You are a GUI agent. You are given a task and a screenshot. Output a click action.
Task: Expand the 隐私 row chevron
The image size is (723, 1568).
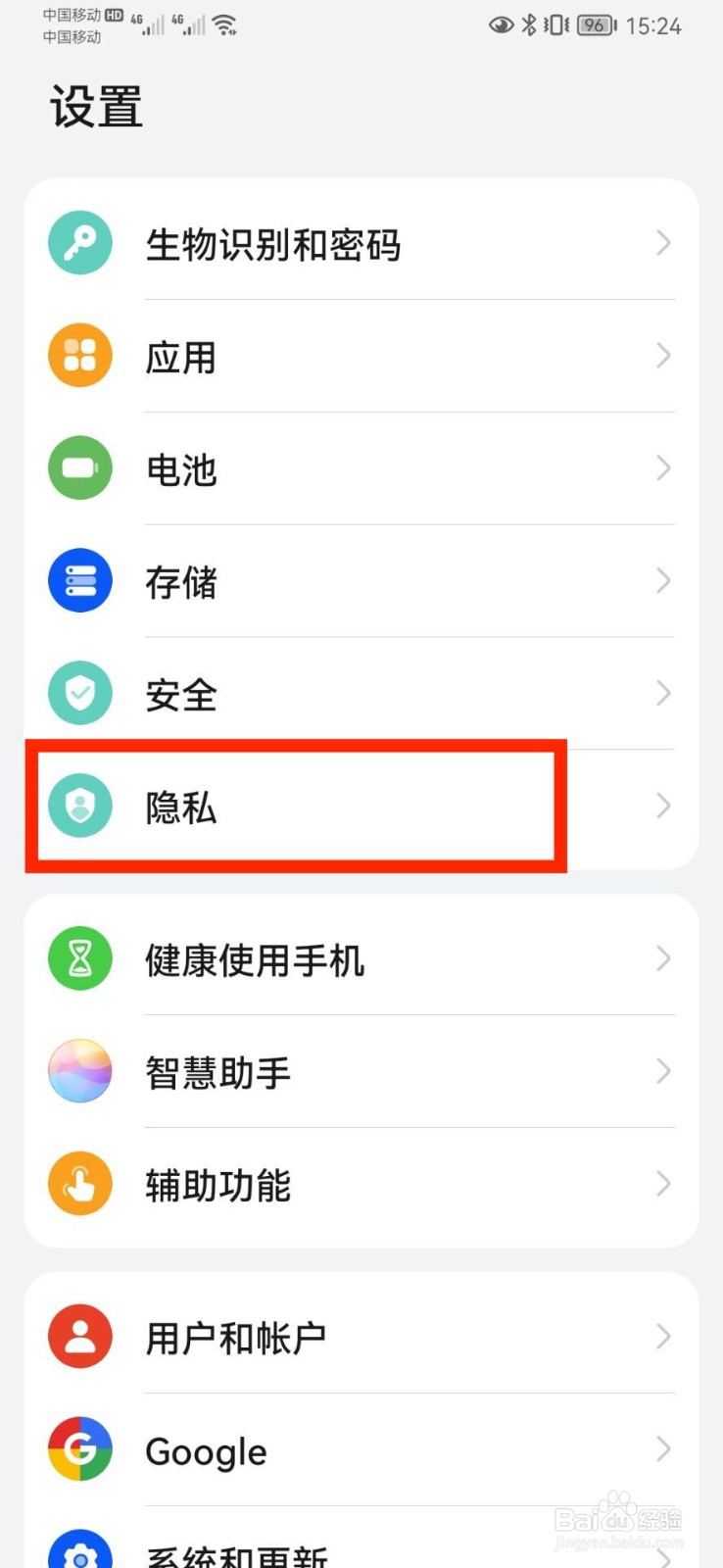(663, 807)
